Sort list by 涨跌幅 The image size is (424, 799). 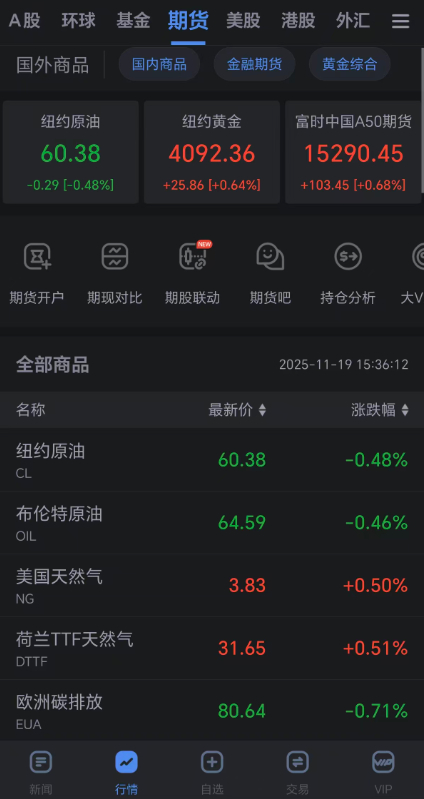[x=380, y=410]
